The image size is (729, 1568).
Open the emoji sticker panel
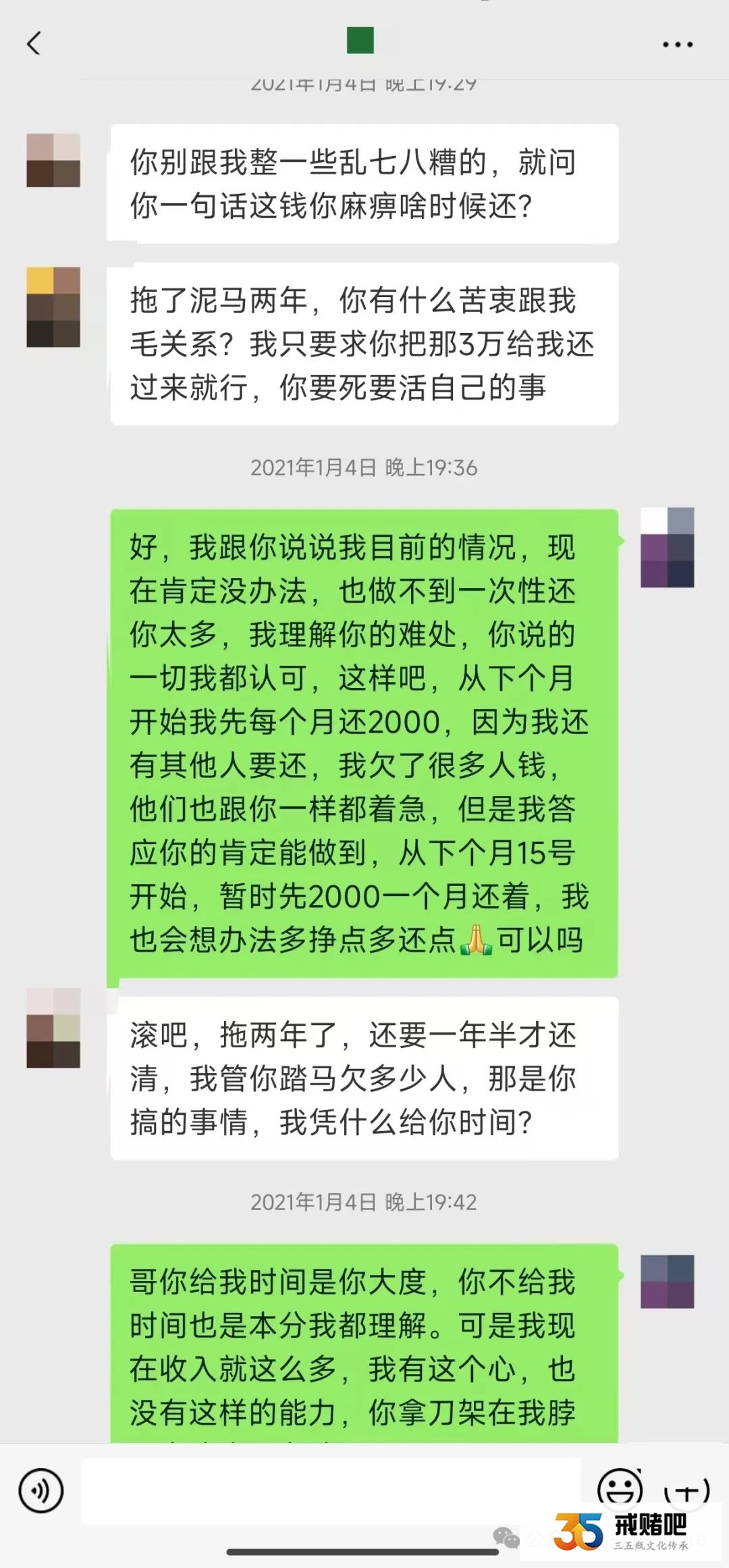(x=619, y=1488)
